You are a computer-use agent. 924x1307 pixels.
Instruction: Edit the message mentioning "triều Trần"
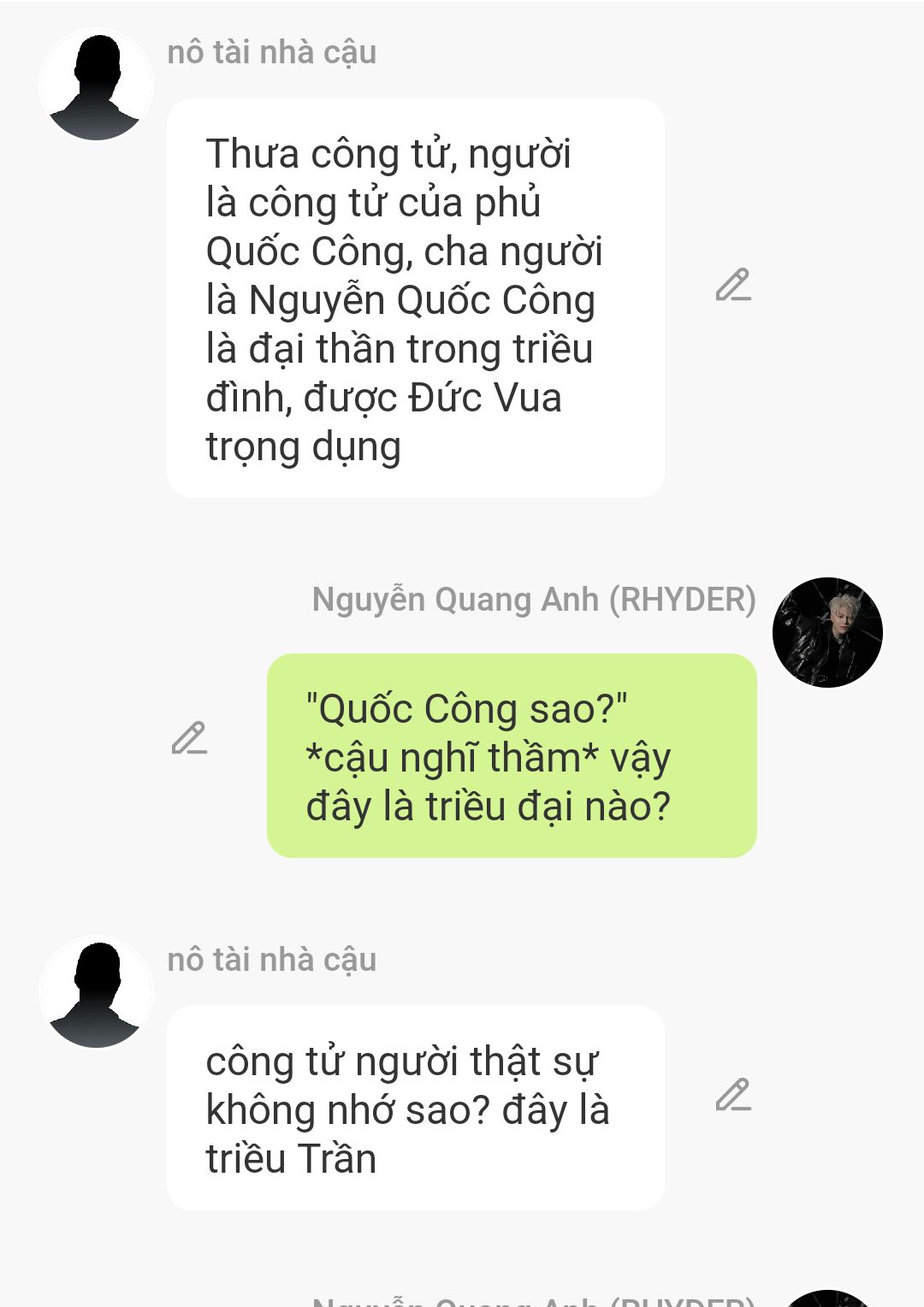(x=733, y=1095)
